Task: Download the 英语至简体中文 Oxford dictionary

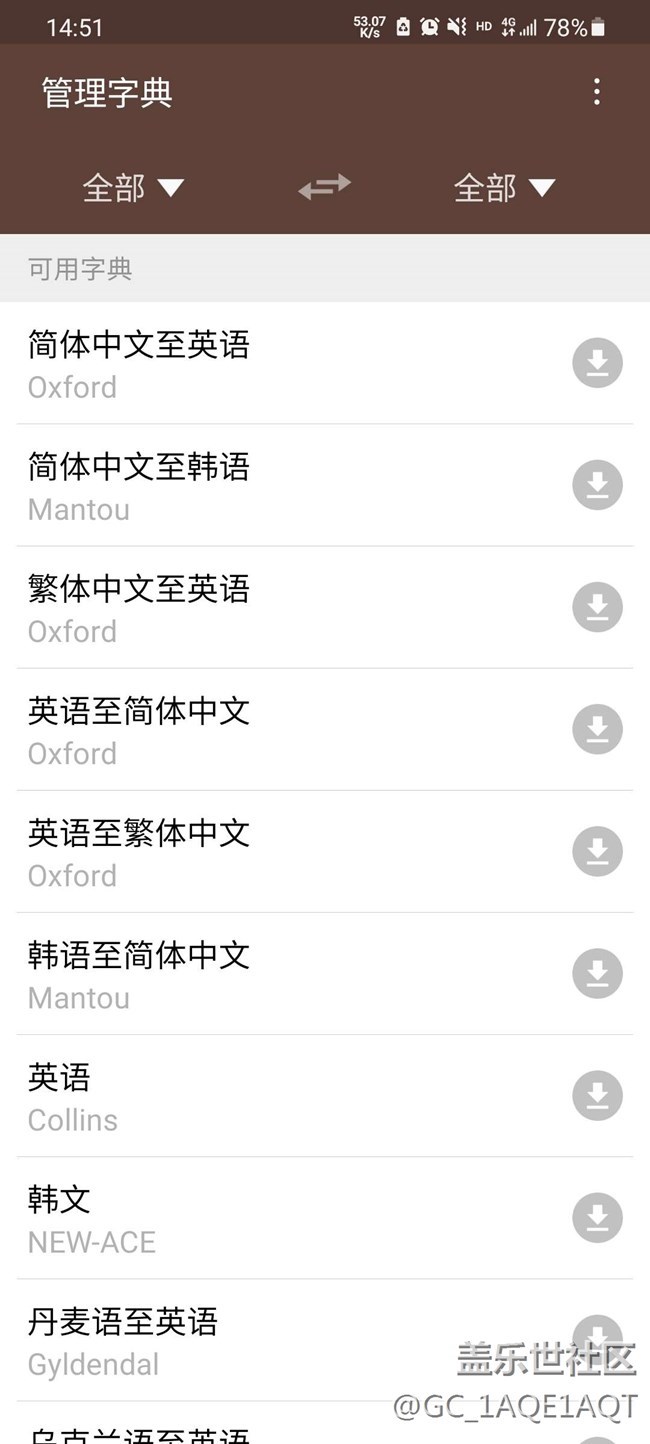Action: click(597, 729)
